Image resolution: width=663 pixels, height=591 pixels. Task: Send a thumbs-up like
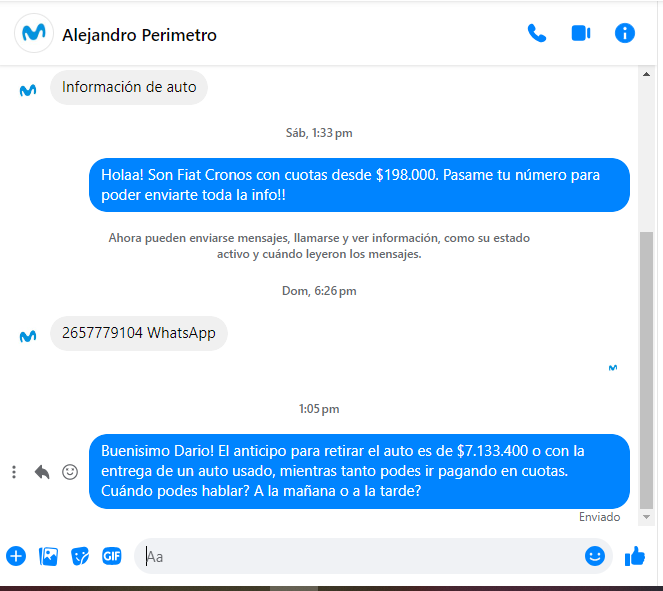(x=635, y=556)
